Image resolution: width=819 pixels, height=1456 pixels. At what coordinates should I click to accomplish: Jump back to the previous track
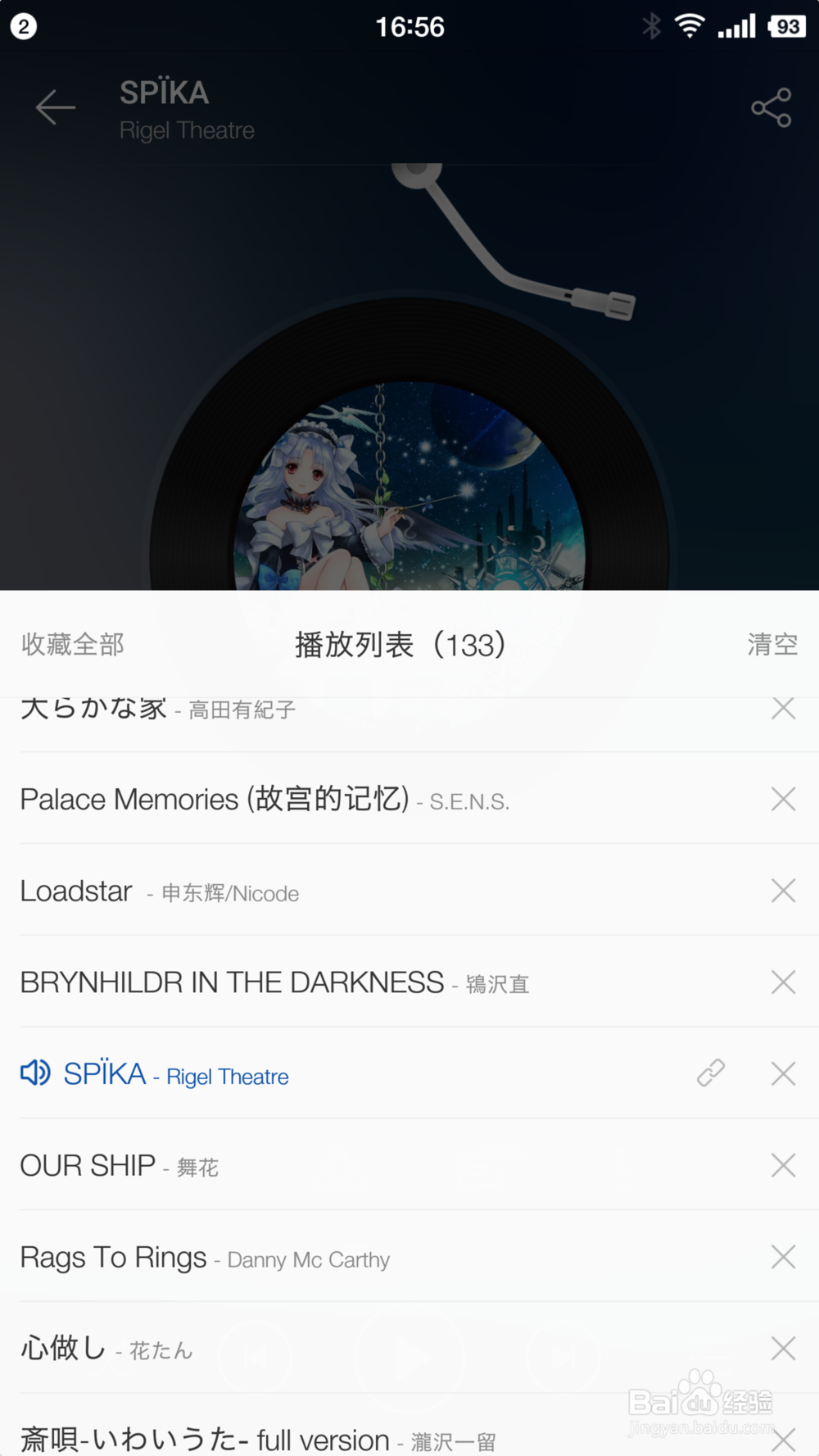click(256, 1356)
